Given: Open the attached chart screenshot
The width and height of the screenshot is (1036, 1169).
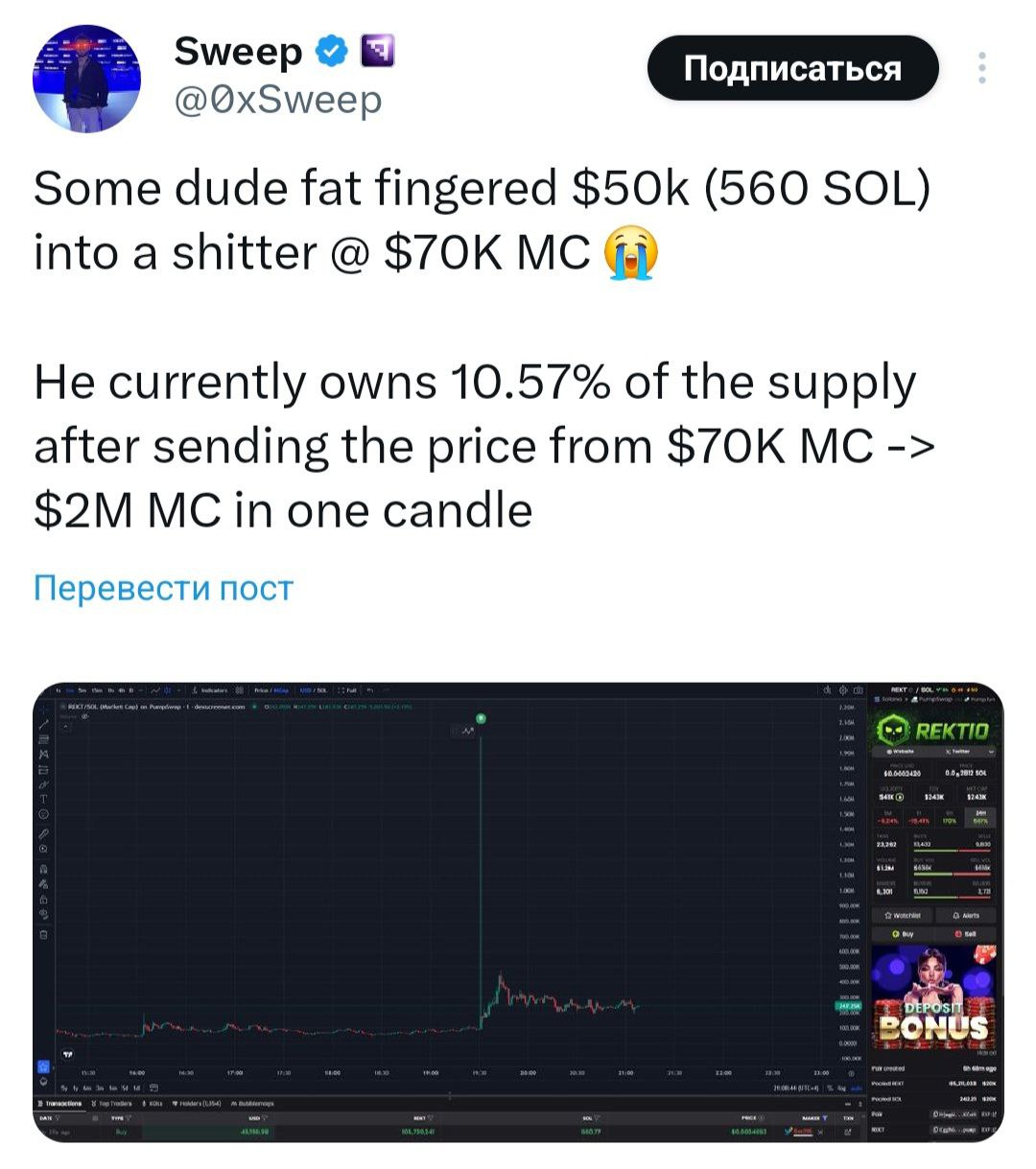Looking at the screenshot, I should (518, 911).
